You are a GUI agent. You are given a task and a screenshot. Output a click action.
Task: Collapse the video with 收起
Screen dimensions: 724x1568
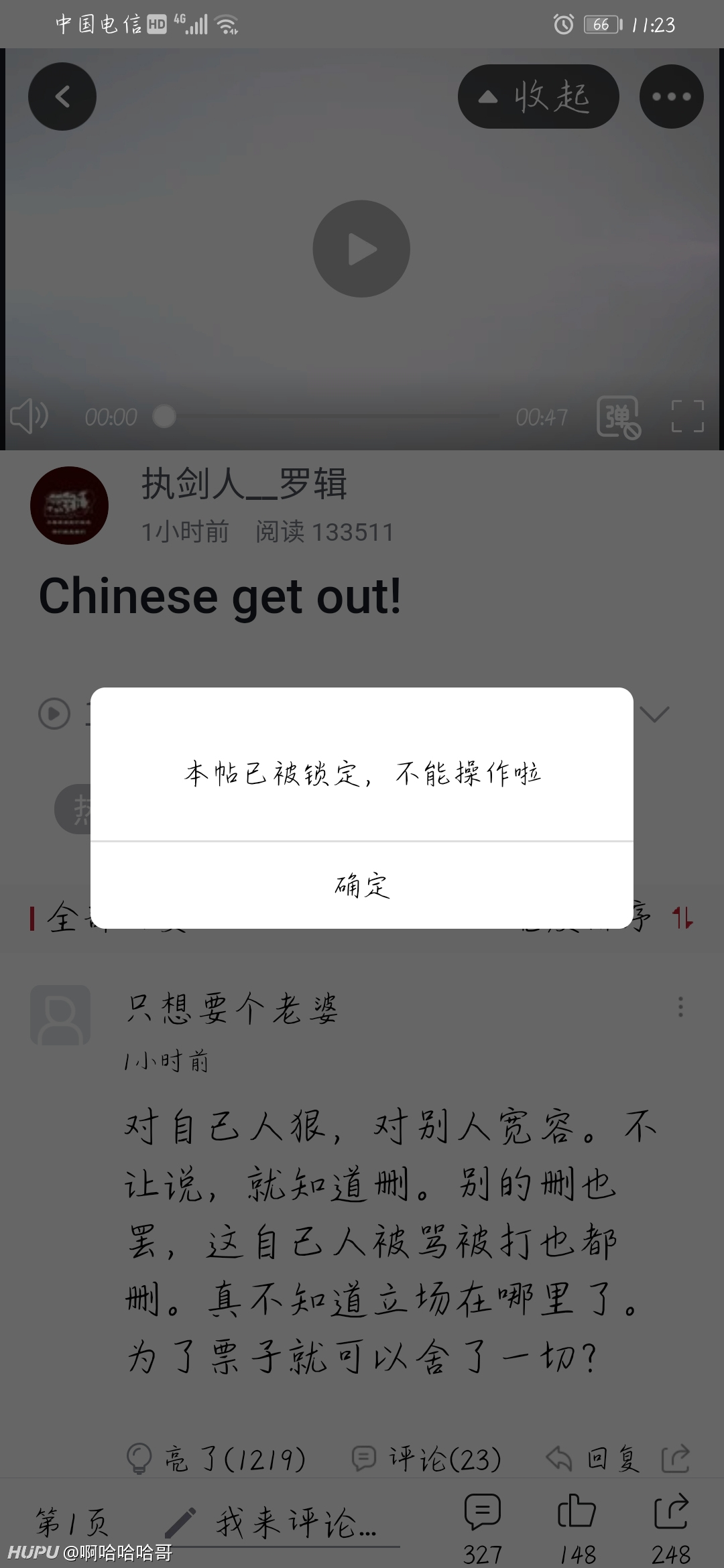pyautogui.click(x=538, y=96)
